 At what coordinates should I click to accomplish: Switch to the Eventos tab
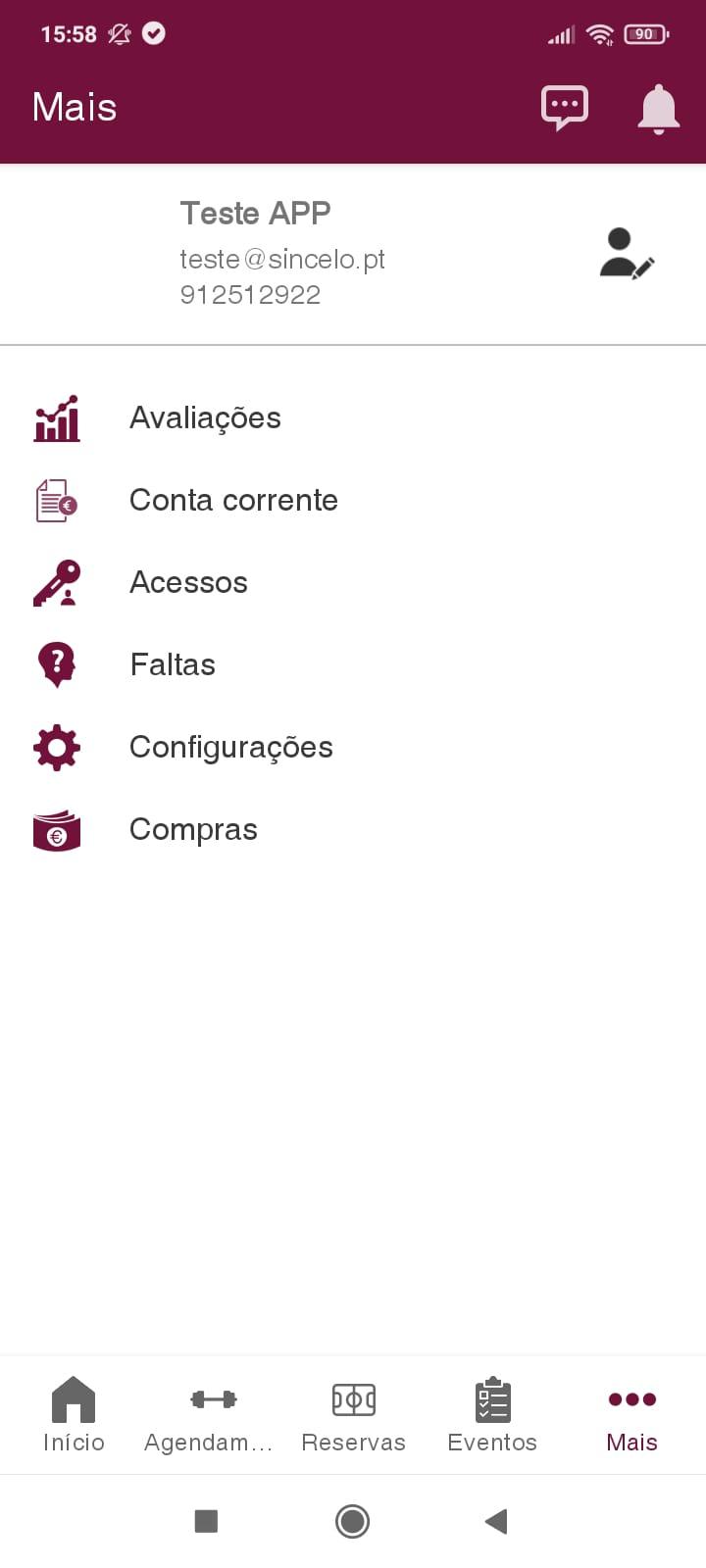click(492, 1415)
